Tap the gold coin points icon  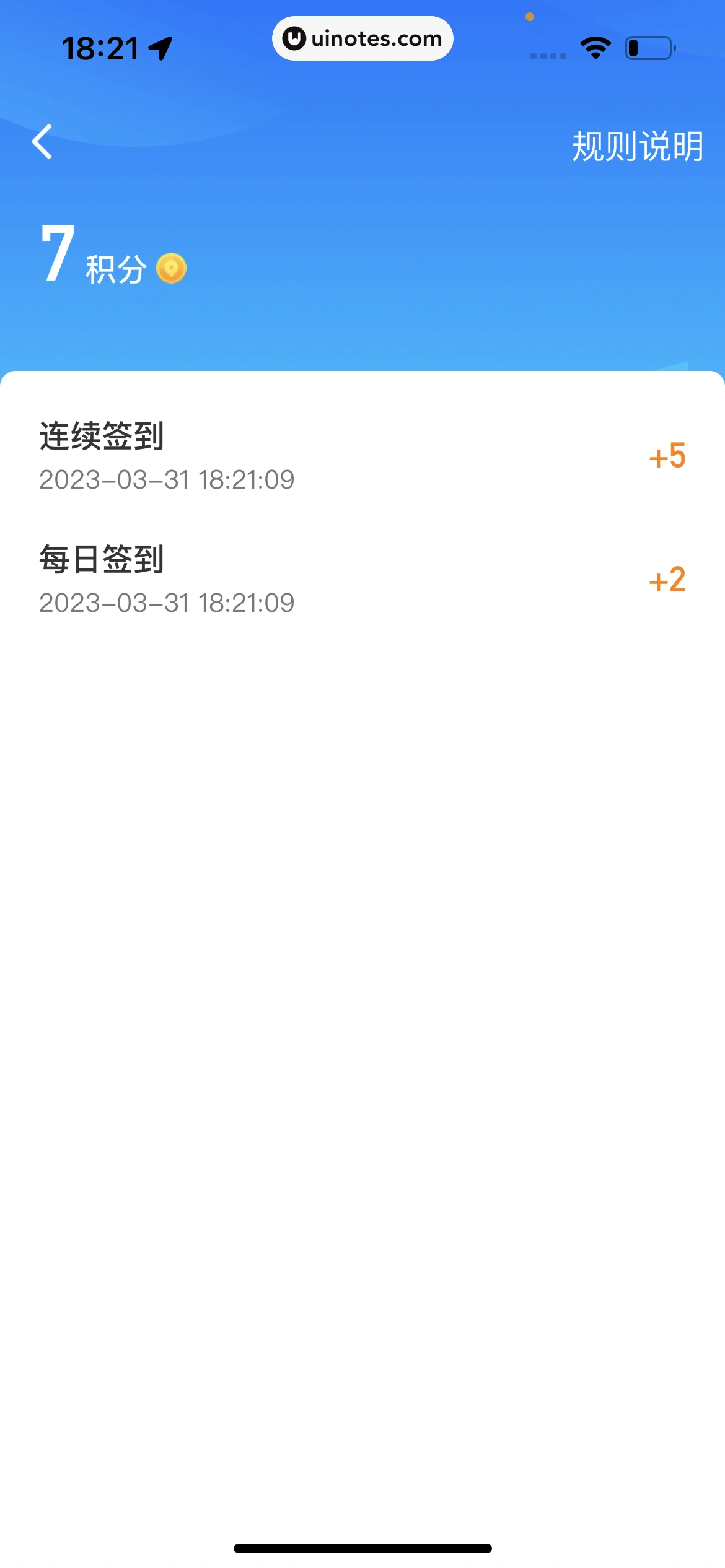tap(172, 268)
